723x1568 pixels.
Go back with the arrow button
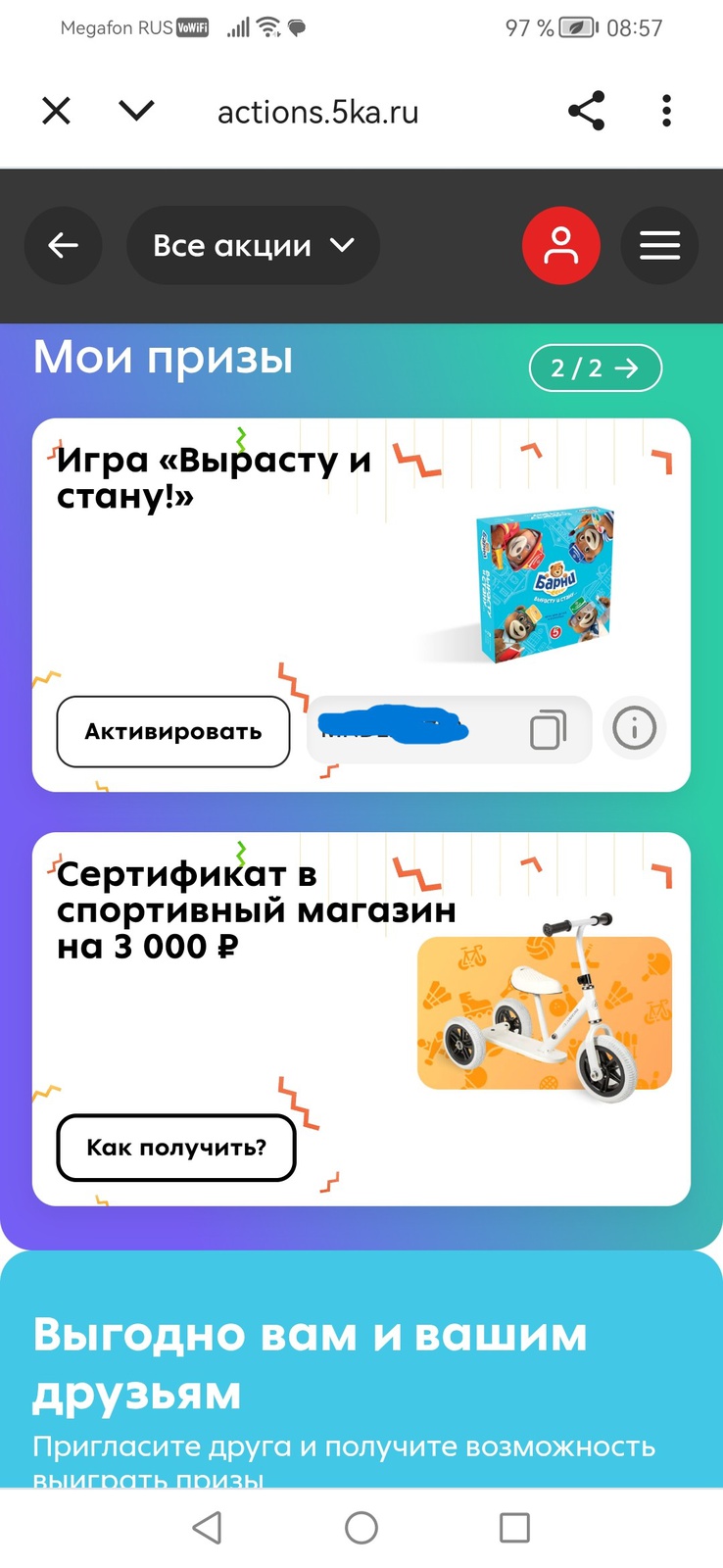tap(63, 245)
